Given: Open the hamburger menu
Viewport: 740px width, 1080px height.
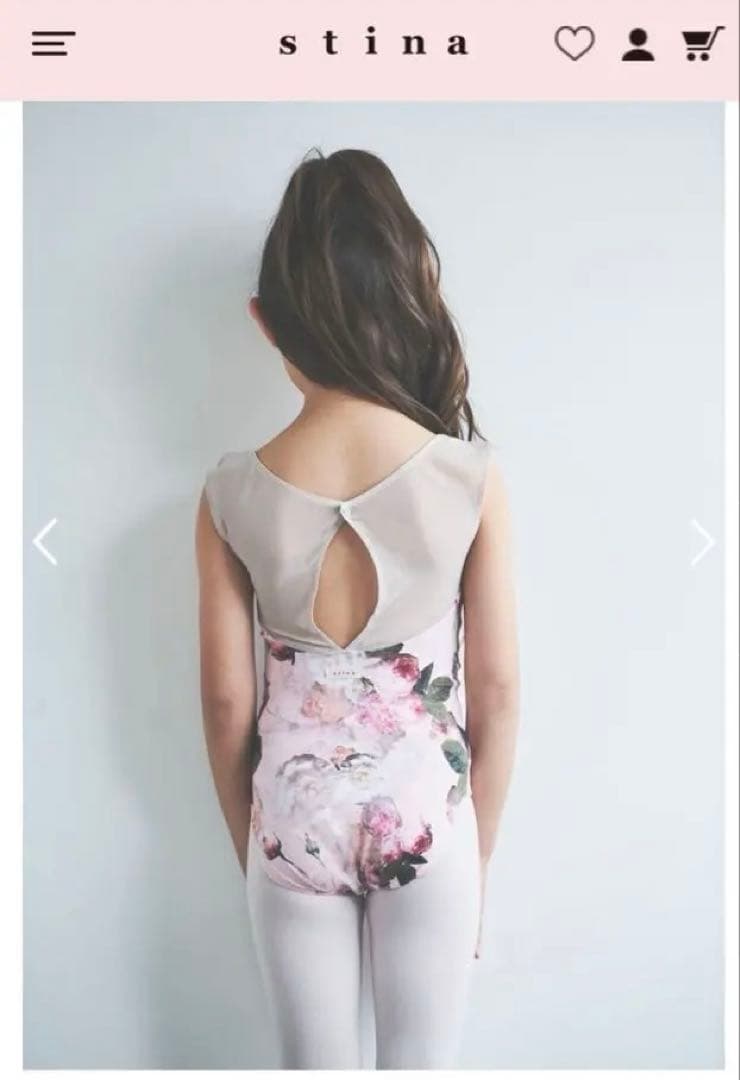Looking at the screenshot, I should [x=53, y=44].
